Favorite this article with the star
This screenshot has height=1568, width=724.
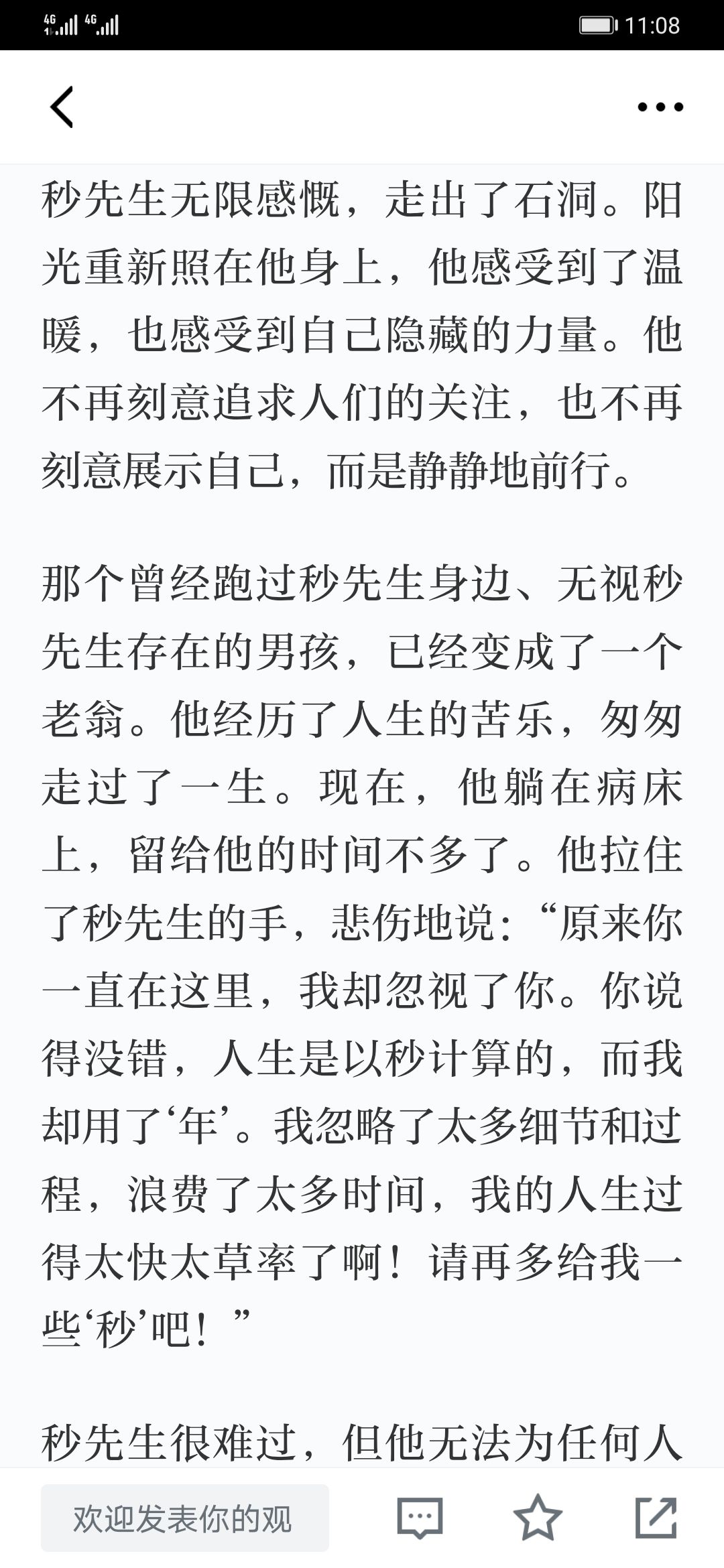coord(538,1517)
